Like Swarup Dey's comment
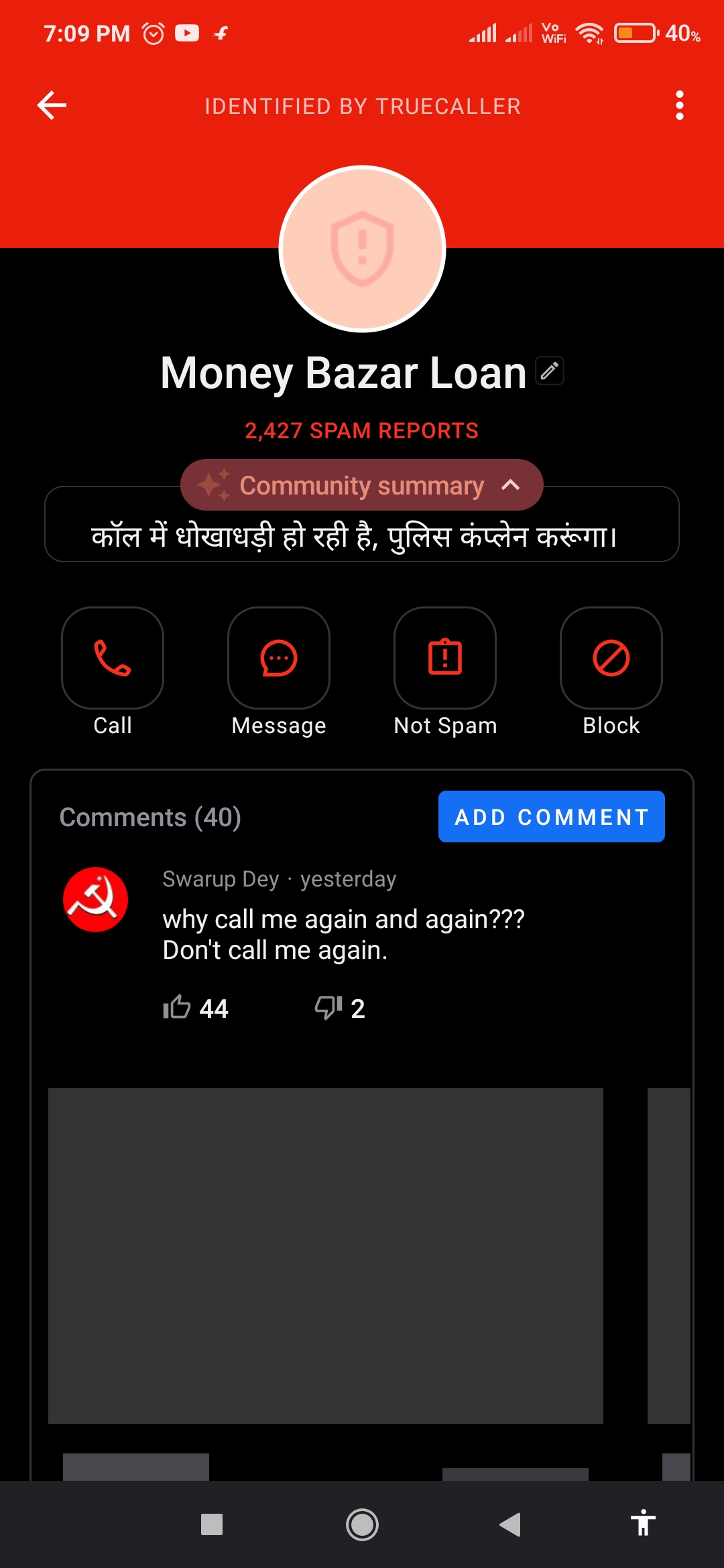 tap(177, 1007)
